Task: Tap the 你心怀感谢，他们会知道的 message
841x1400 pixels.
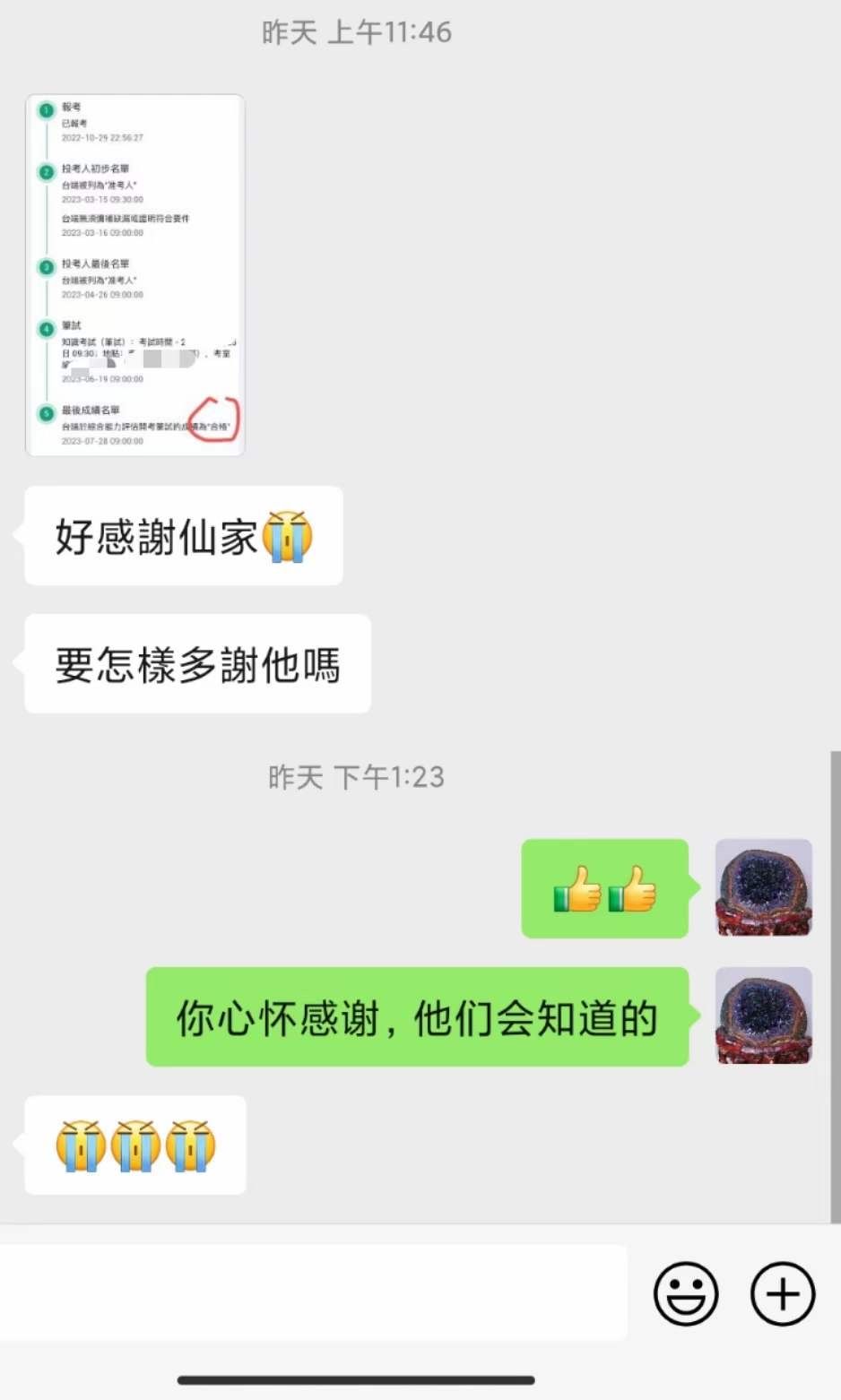Action: pos(417,1016)
